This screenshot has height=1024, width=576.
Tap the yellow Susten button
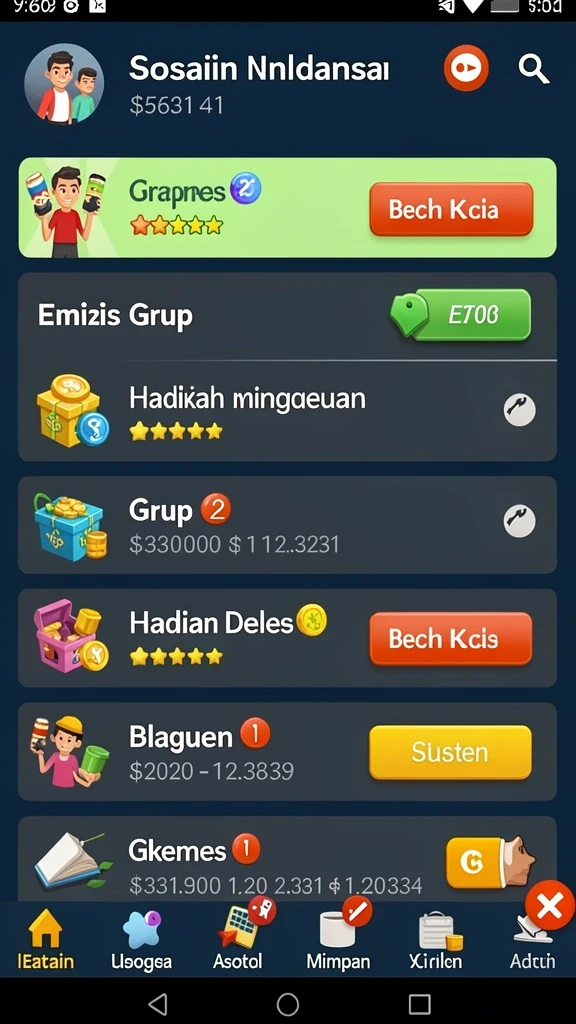point(451,752)
